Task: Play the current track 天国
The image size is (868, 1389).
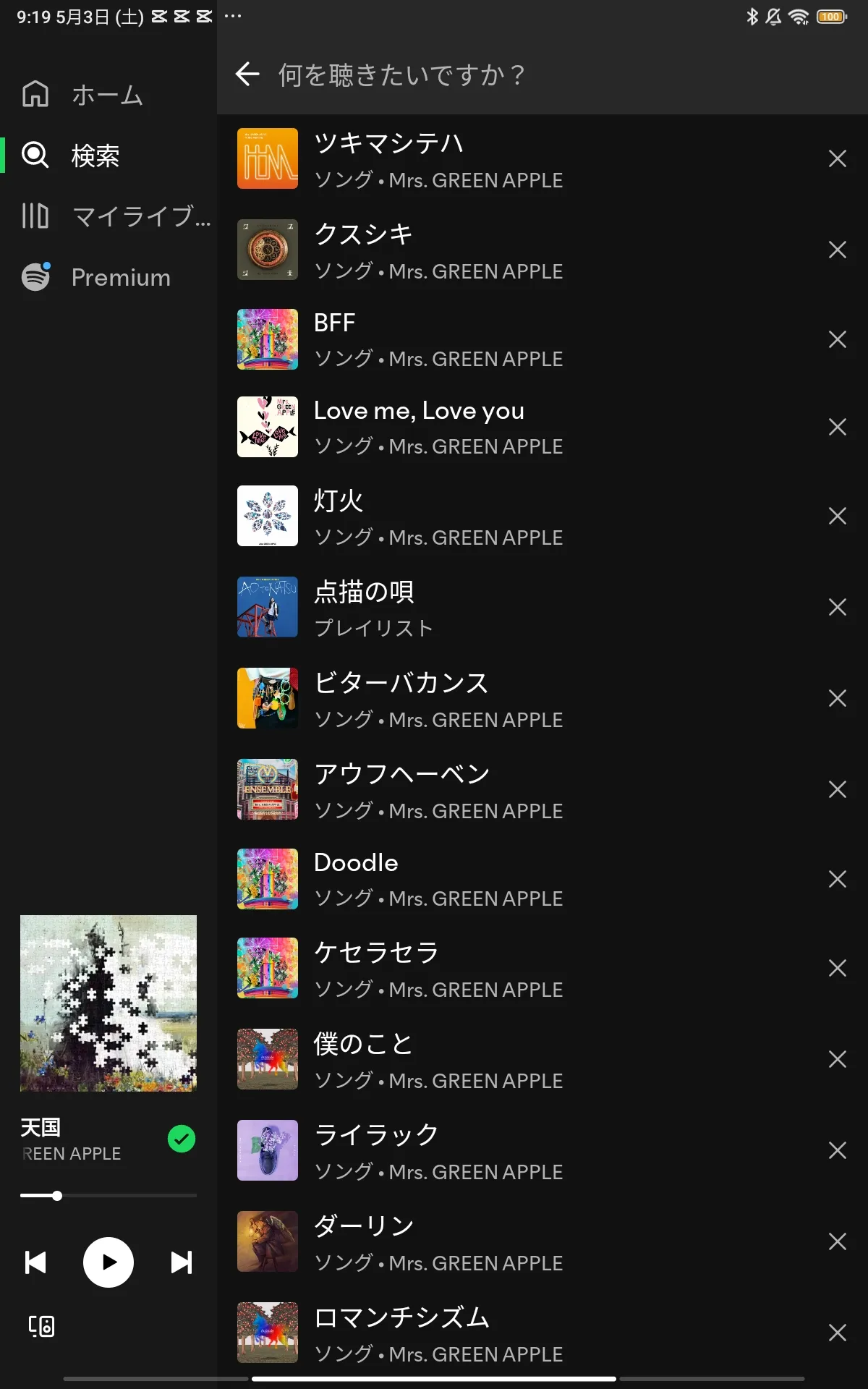Action: tap(109, 1262)
